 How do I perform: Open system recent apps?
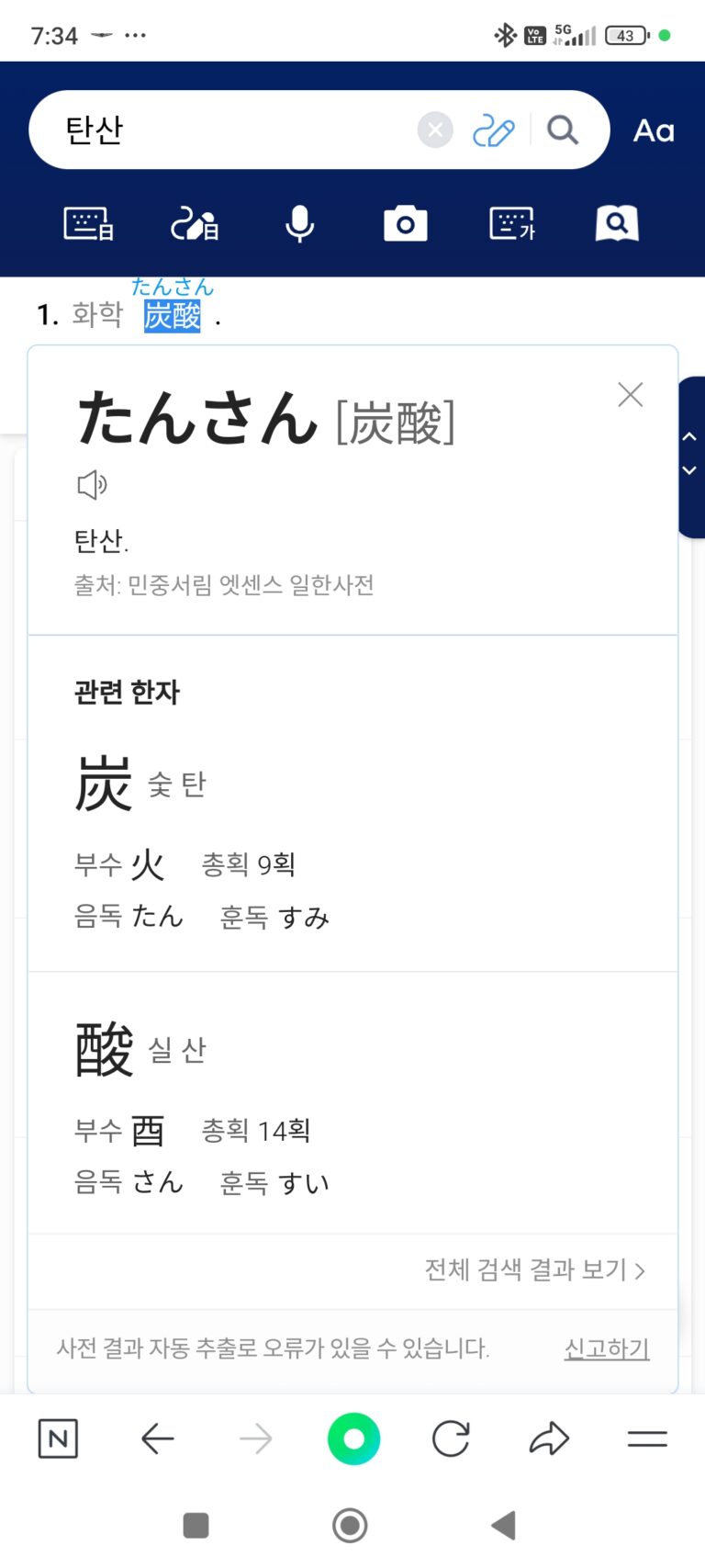tap(196, 1525)
